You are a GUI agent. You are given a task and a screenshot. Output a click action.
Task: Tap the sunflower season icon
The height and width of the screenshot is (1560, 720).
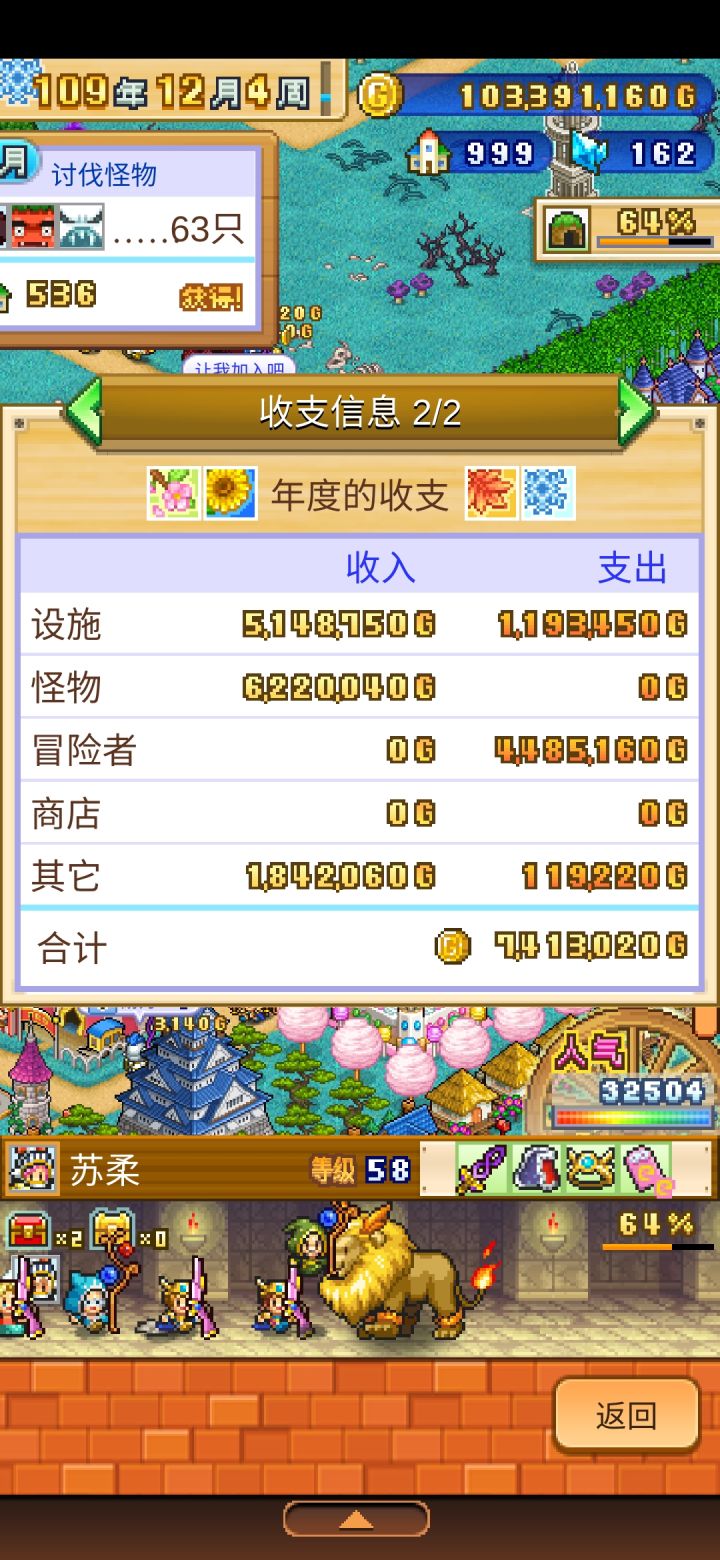click(x=227, y=491)
